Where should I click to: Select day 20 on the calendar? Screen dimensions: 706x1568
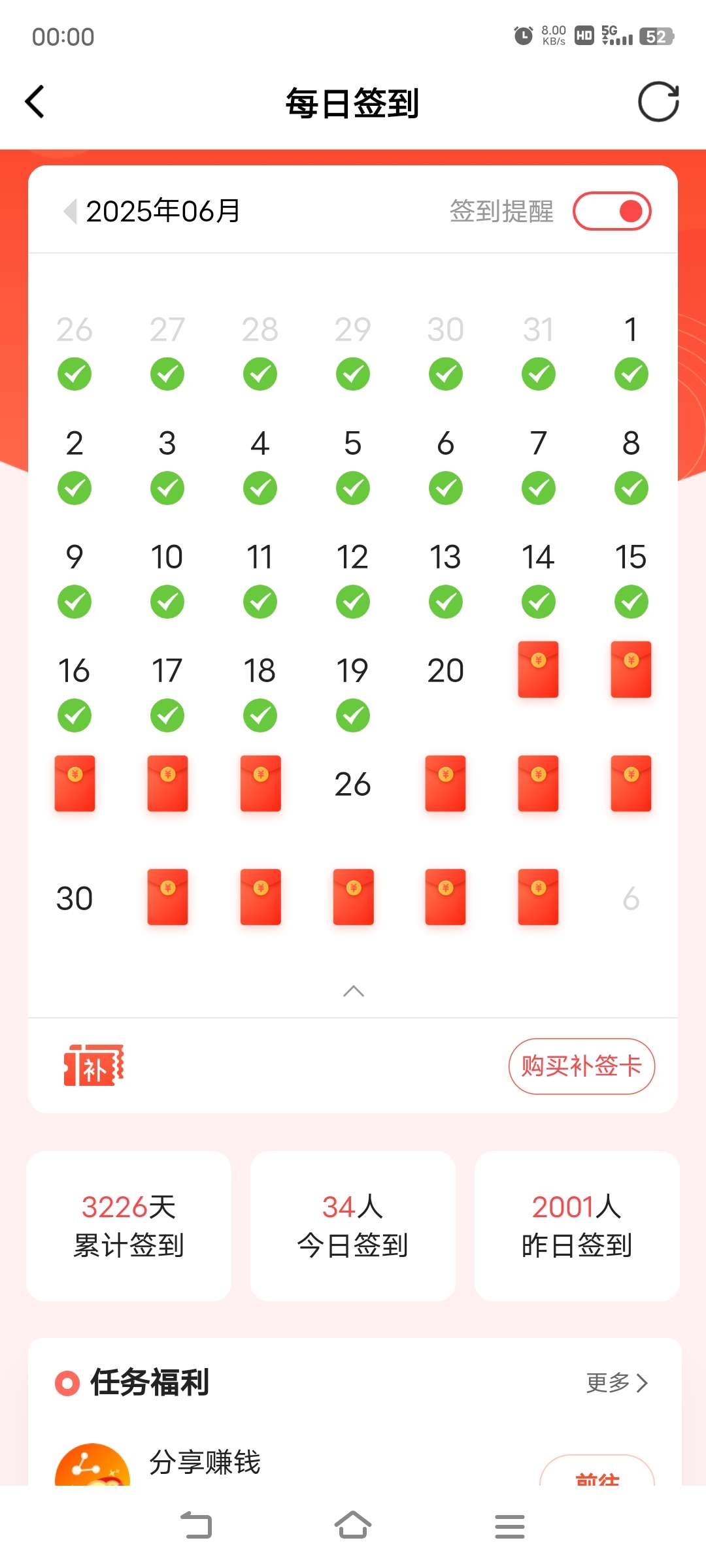point(446,670)
